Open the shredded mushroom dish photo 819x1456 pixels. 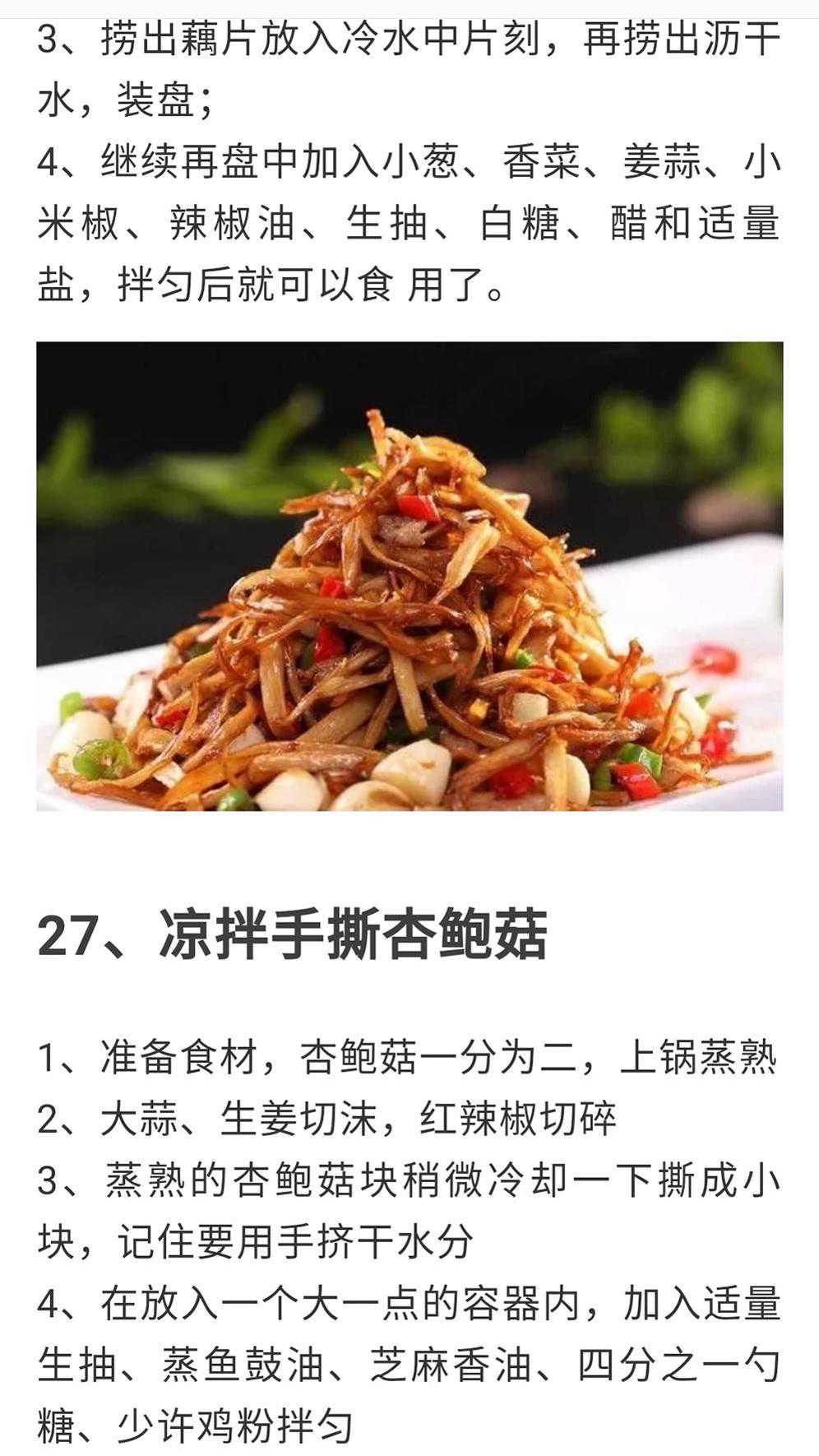tap(409, 576)
